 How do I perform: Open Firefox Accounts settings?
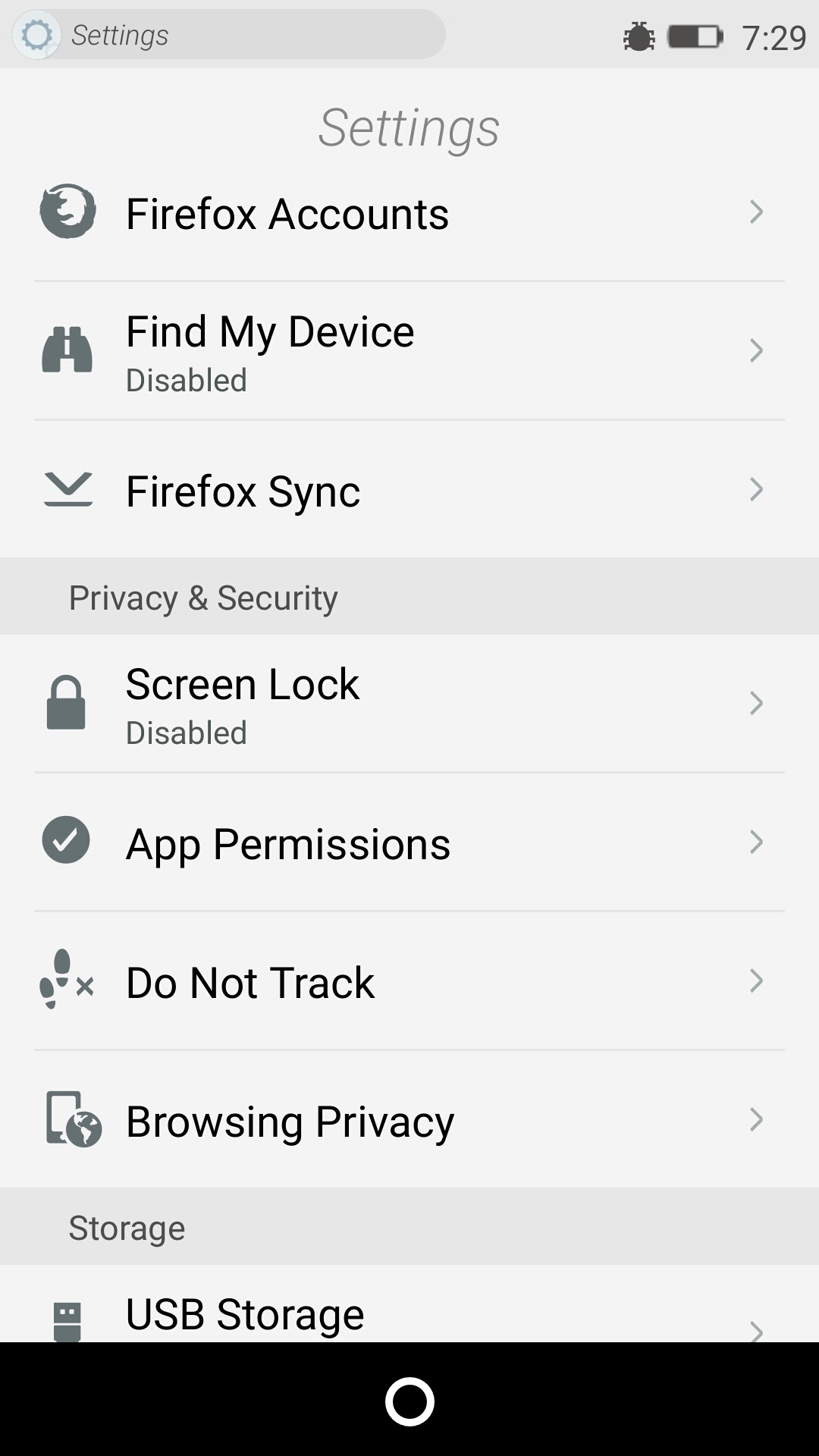(x=287, y=213)
